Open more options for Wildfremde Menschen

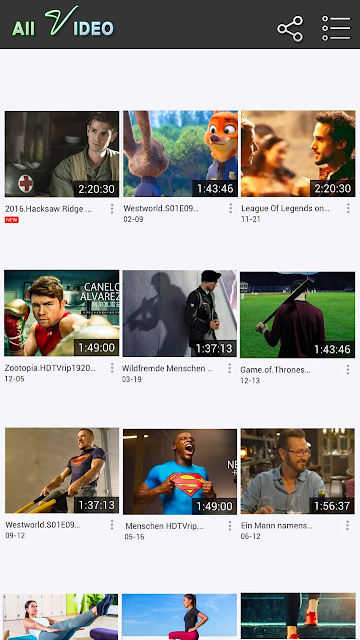coord(229,368)
